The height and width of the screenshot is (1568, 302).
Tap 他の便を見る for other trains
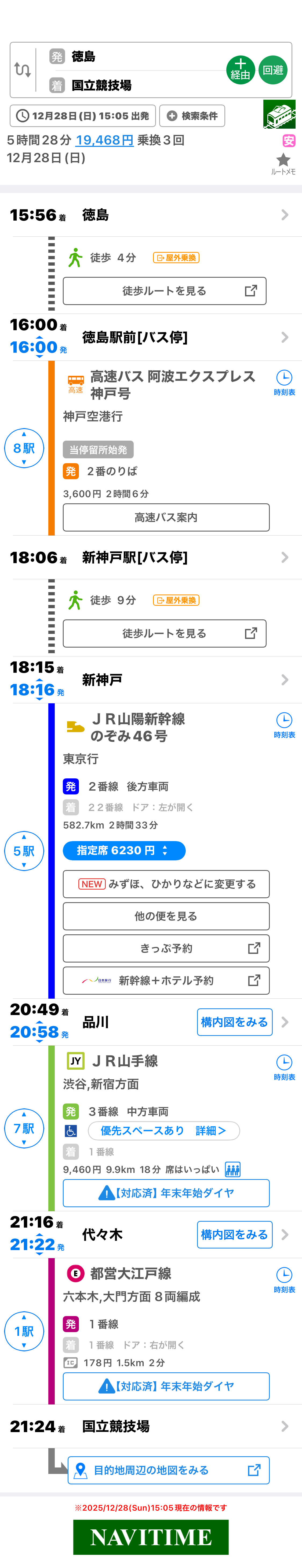coord(166,916)
